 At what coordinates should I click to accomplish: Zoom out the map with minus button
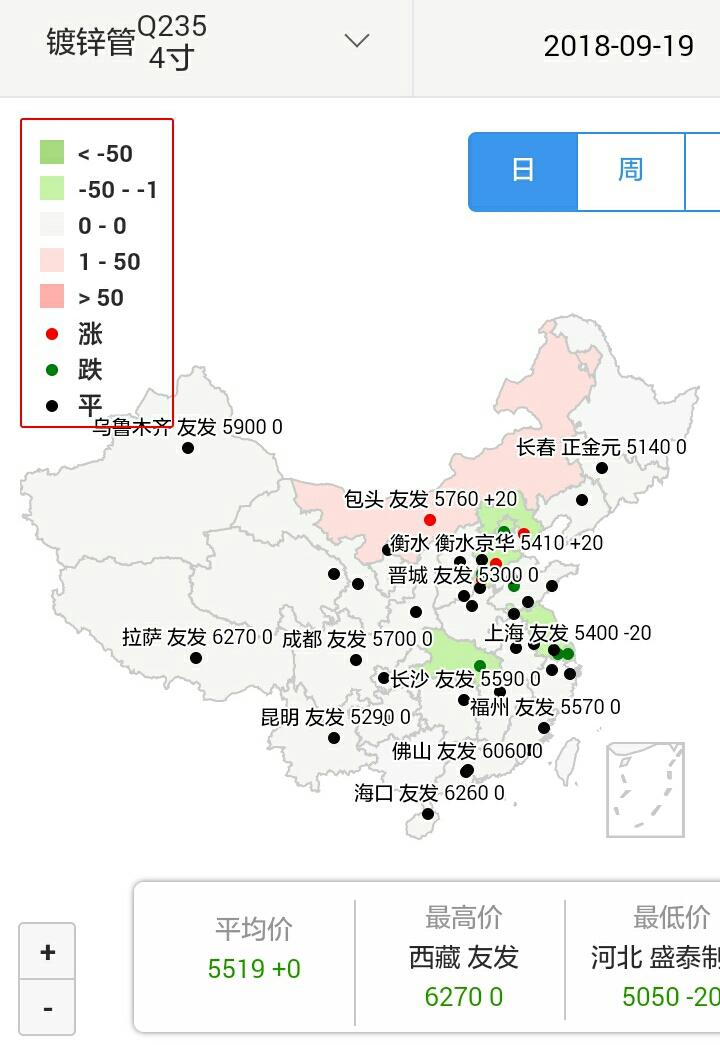pyautogui.click(x=47, y=1007)
